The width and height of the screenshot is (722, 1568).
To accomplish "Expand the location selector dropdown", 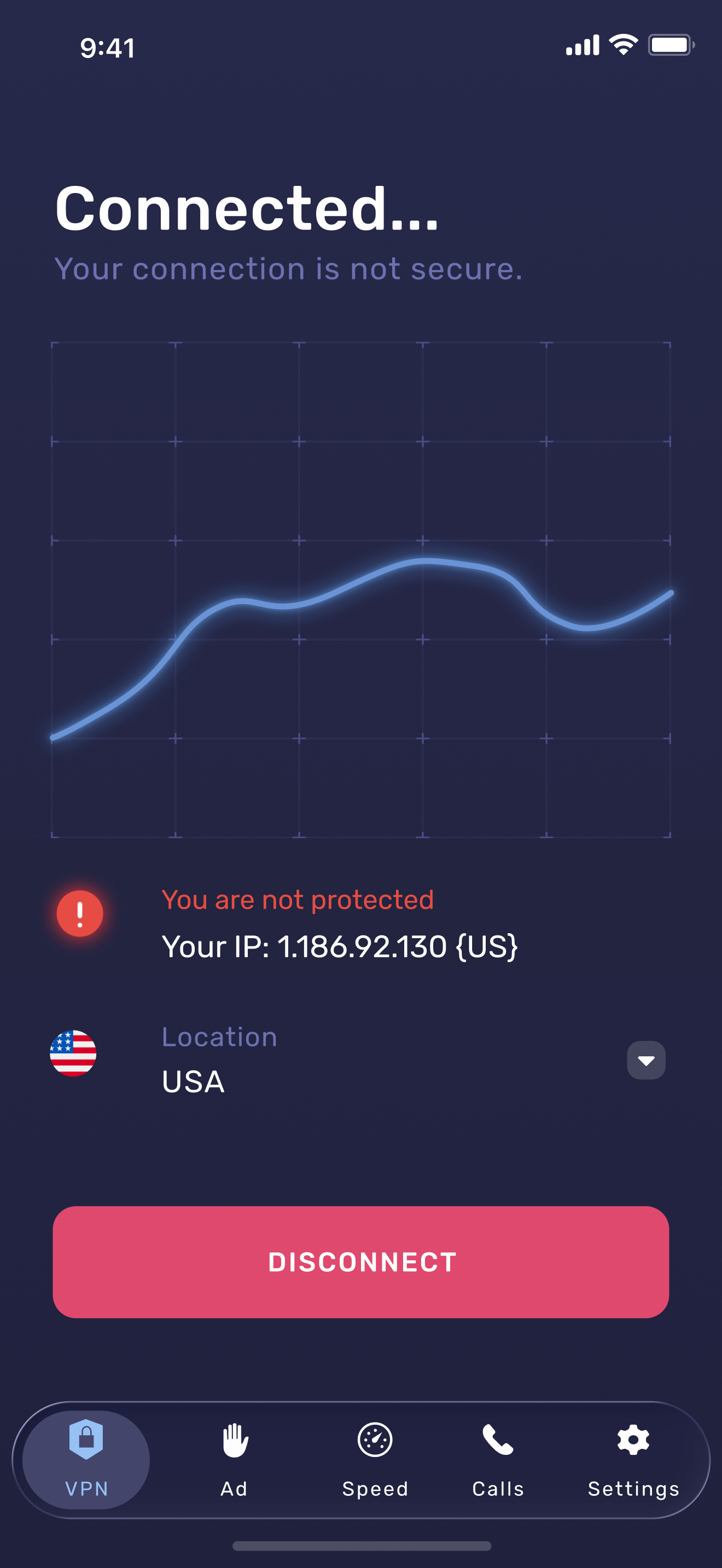I will click(x=645, y=1059).
